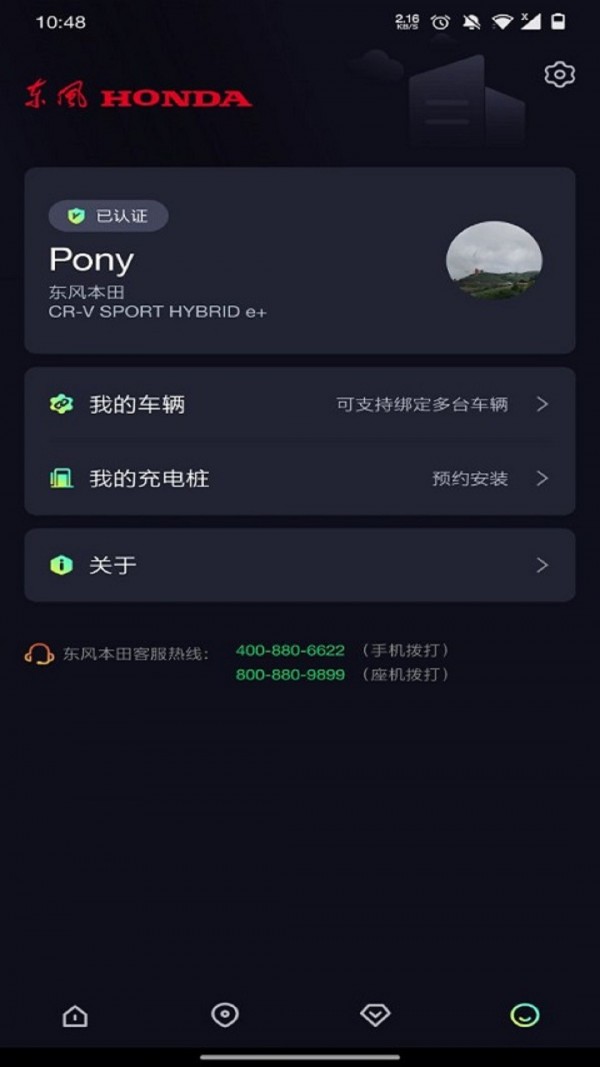Switch to the location pin tab

tap(225, 1015)
